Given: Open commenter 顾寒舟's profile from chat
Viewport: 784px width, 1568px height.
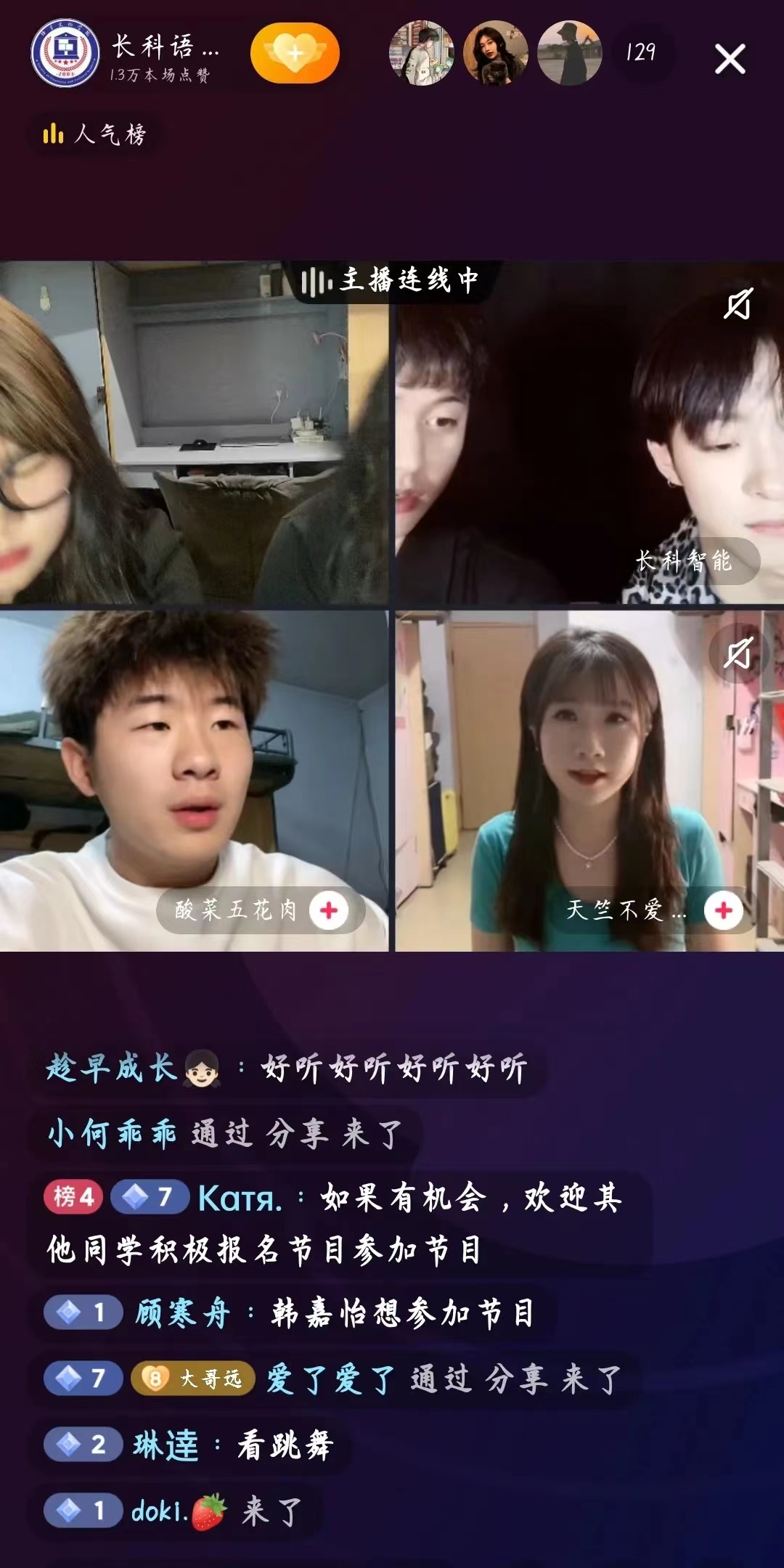Looking at the screenshot, I should pos(182,1313).
